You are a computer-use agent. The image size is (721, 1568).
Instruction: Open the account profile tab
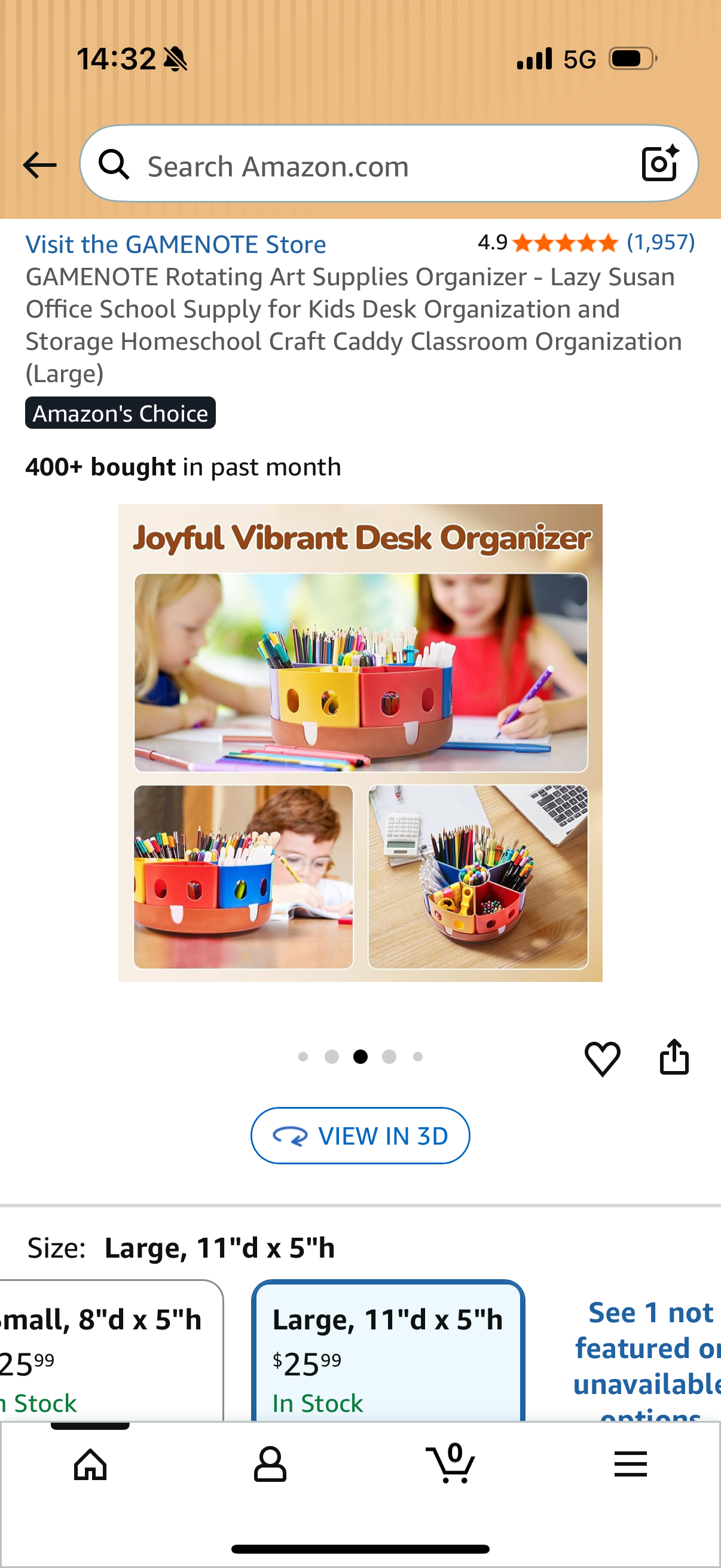coord(270,1463)
